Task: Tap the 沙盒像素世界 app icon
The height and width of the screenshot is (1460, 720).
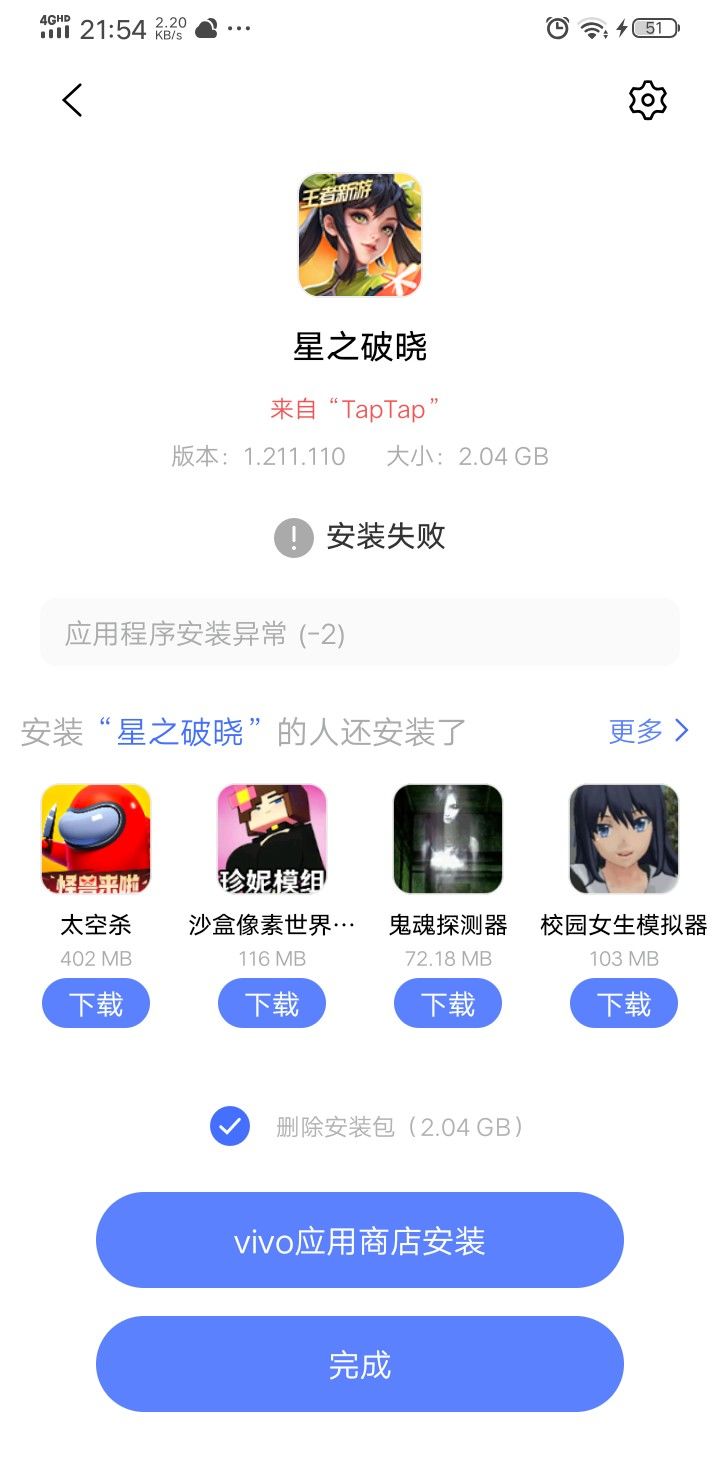Action: tap(271, 838)
